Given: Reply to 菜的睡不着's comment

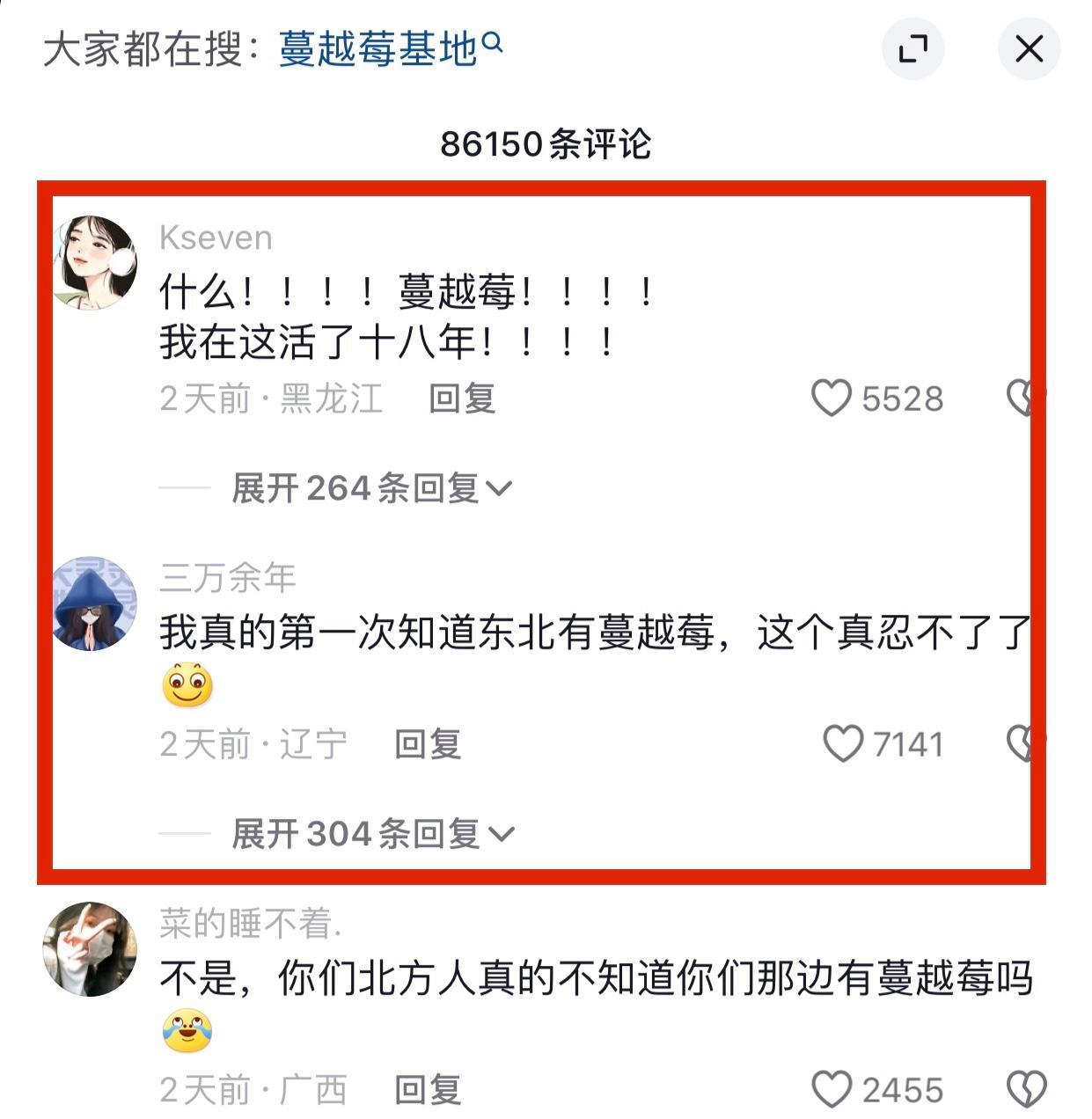Looking at the screenshot, I should click(x=428, y=1090).
